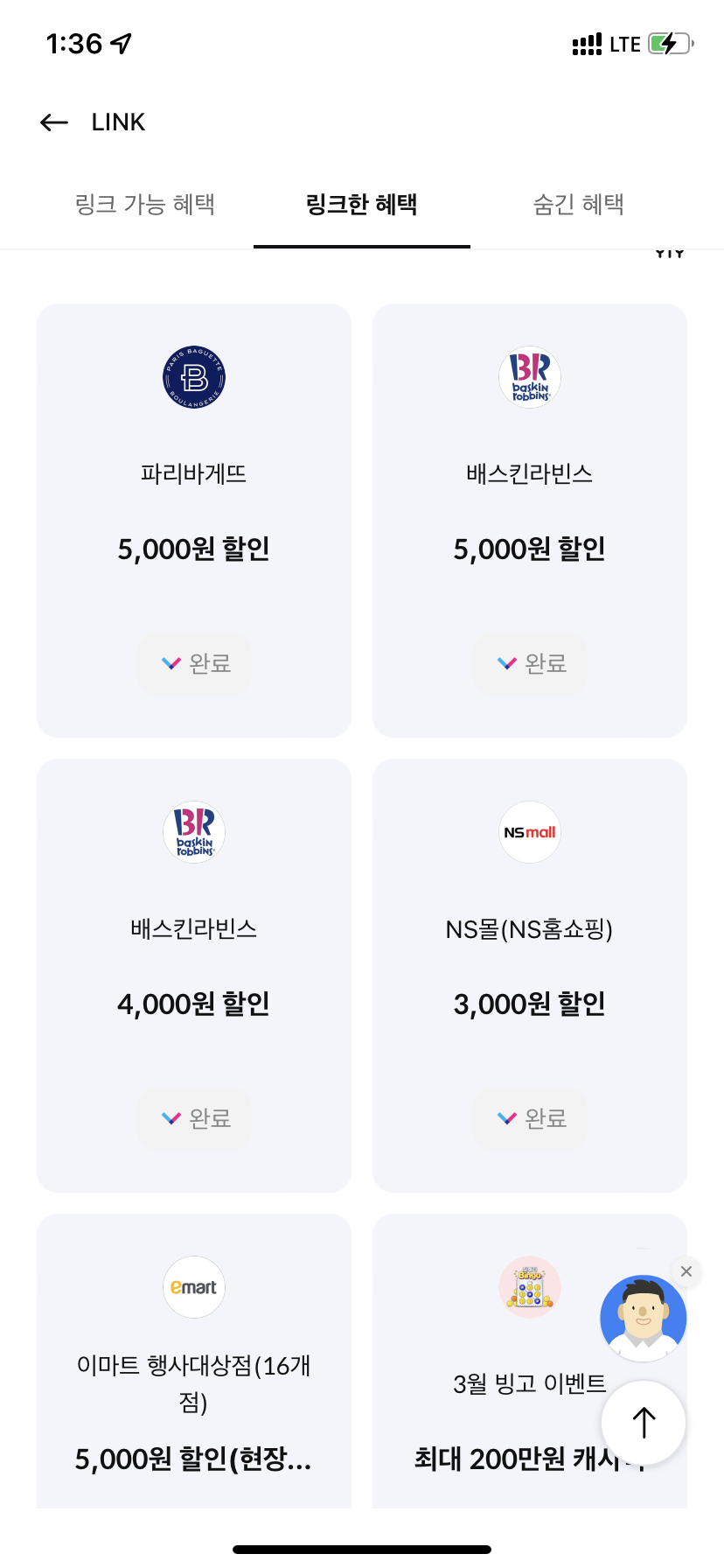Tap 완료 button on 파리바게뜨 card
The image size is (724, 1568).
point(194,664)
